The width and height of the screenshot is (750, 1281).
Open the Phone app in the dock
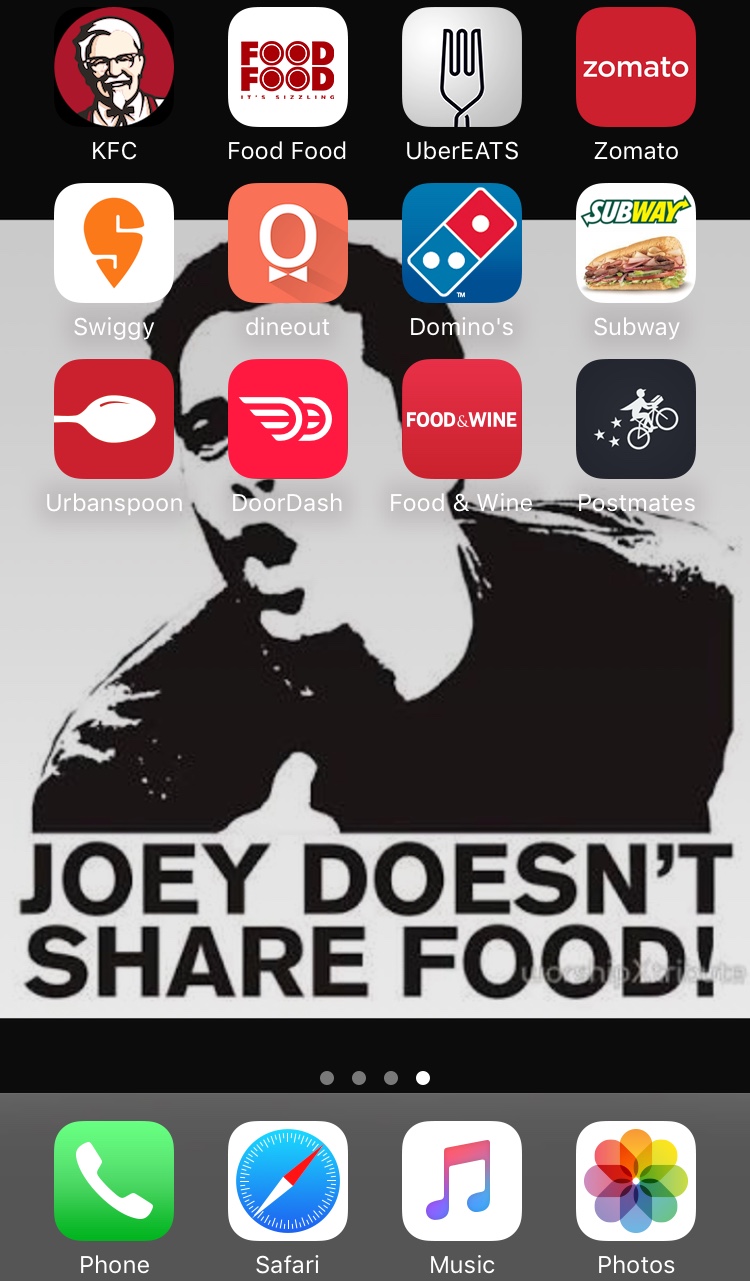(x=114, y=1181)
